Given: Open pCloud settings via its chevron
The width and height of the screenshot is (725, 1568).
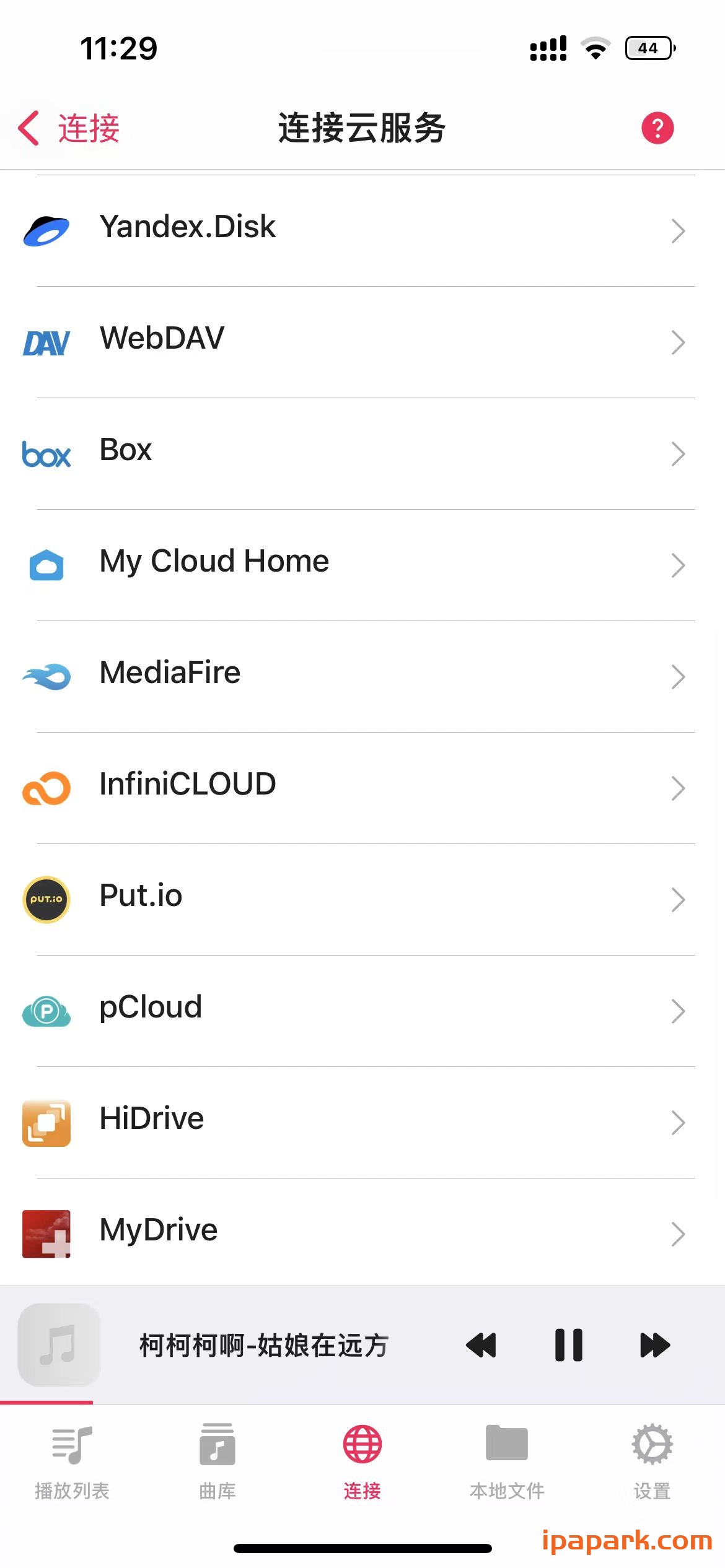Looking at the screenshot, I should click(678, 1011).
